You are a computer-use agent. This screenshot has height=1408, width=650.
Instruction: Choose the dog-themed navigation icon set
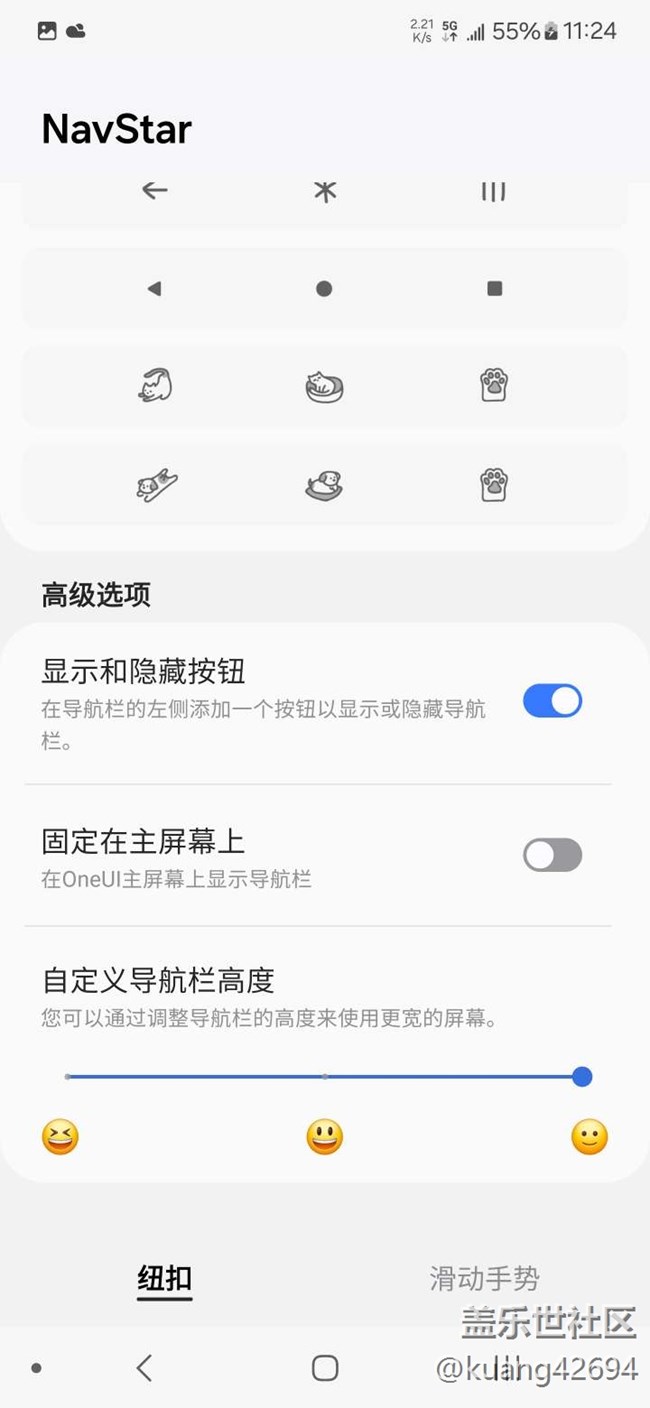324,485
